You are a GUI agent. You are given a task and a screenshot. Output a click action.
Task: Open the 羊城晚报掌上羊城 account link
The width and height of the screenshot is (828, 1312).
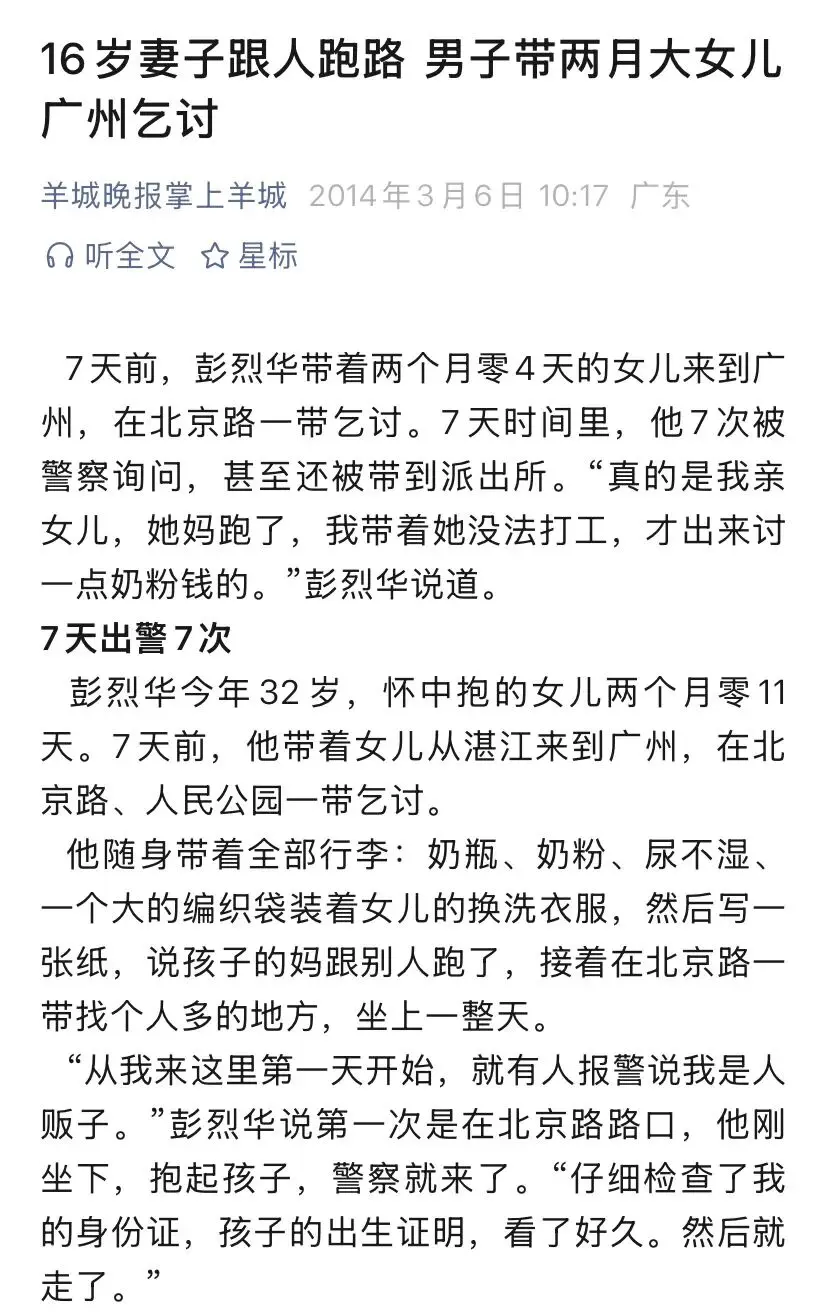coord(164,196)
